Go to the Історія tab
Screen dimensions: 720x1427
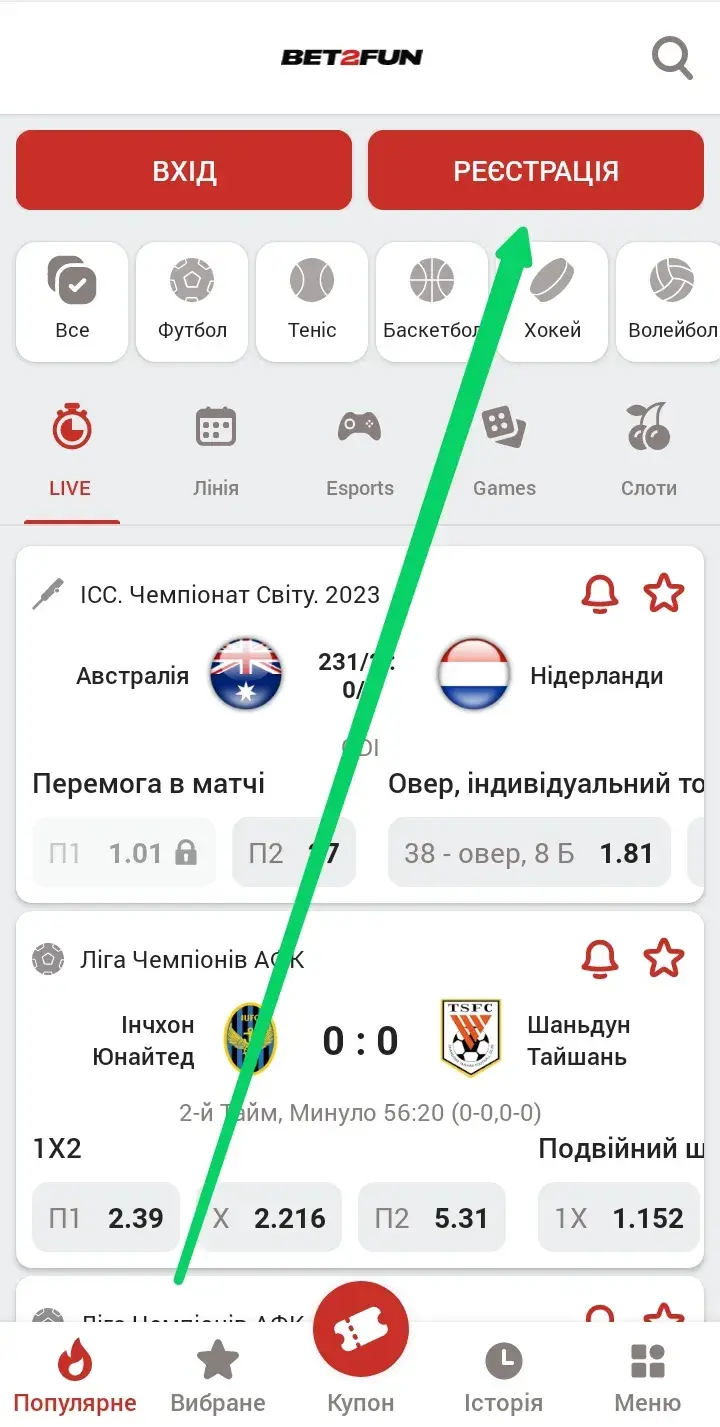503,1378
